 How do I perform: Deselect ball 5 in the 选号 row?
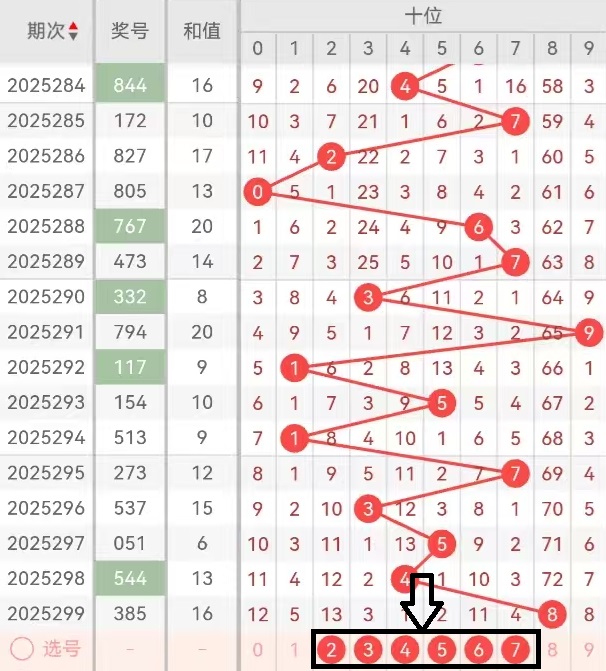click(x=441, y=650)
